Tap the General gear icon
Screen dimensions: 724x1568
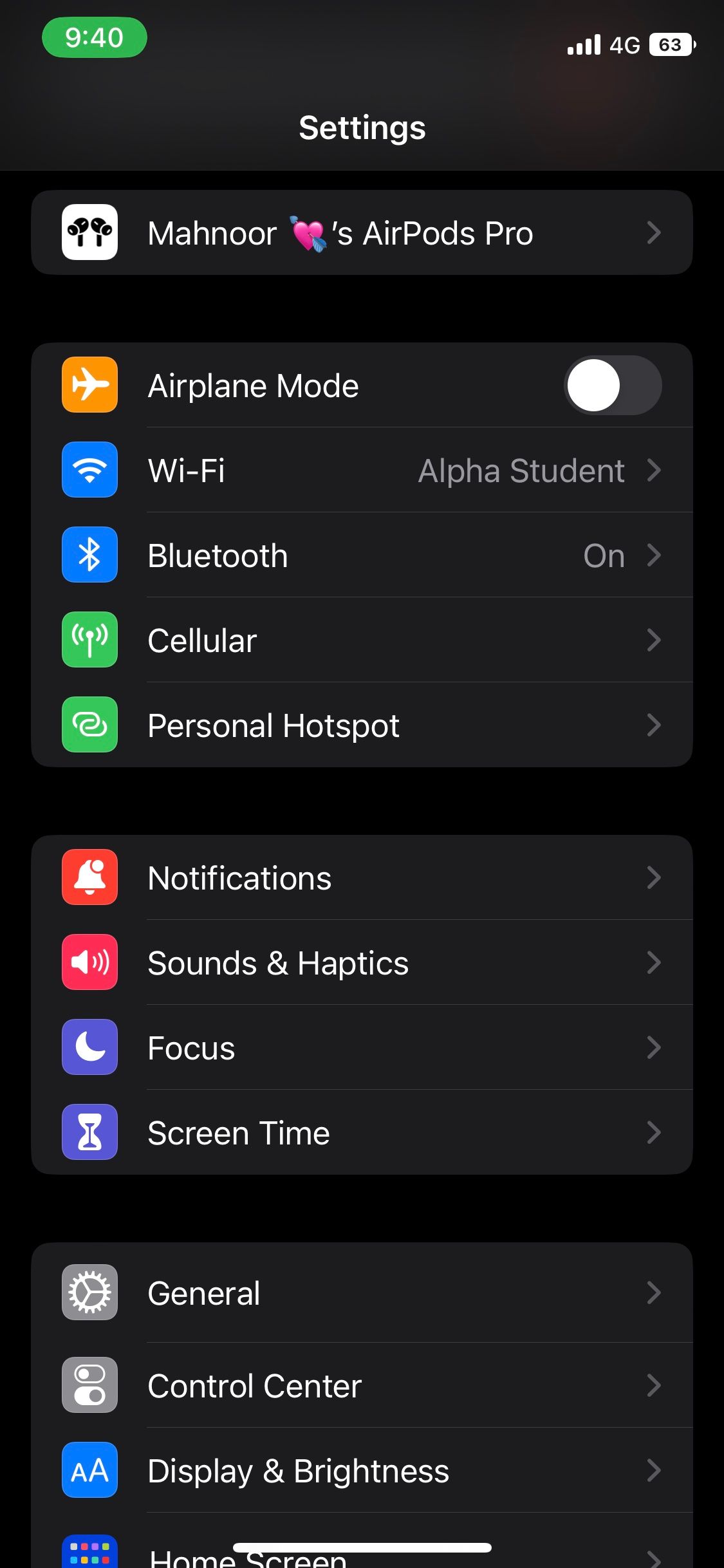click(89, 1292)
